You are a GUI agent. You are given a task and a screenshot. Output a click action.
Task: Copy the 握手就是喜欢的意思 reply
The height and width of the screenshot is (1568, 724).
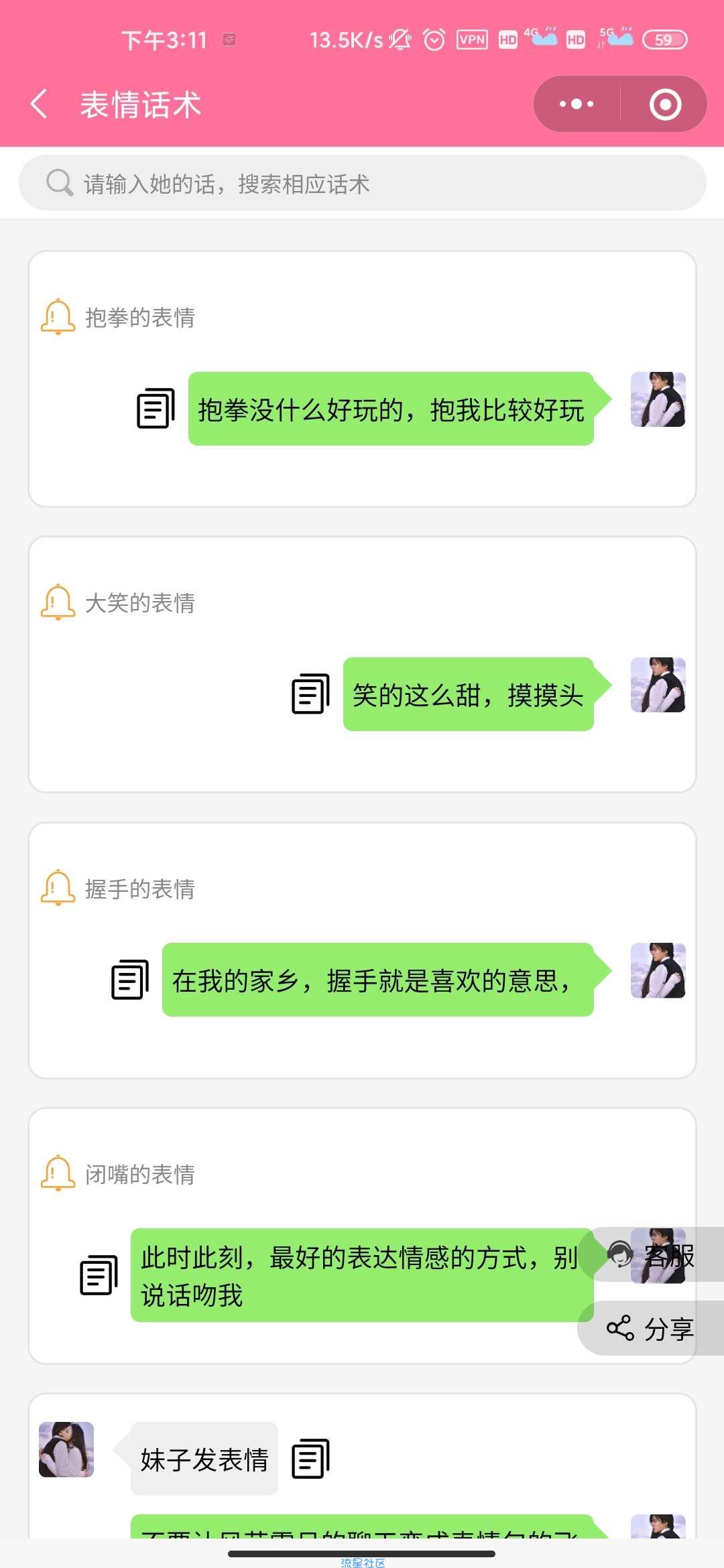coord(130,980)
